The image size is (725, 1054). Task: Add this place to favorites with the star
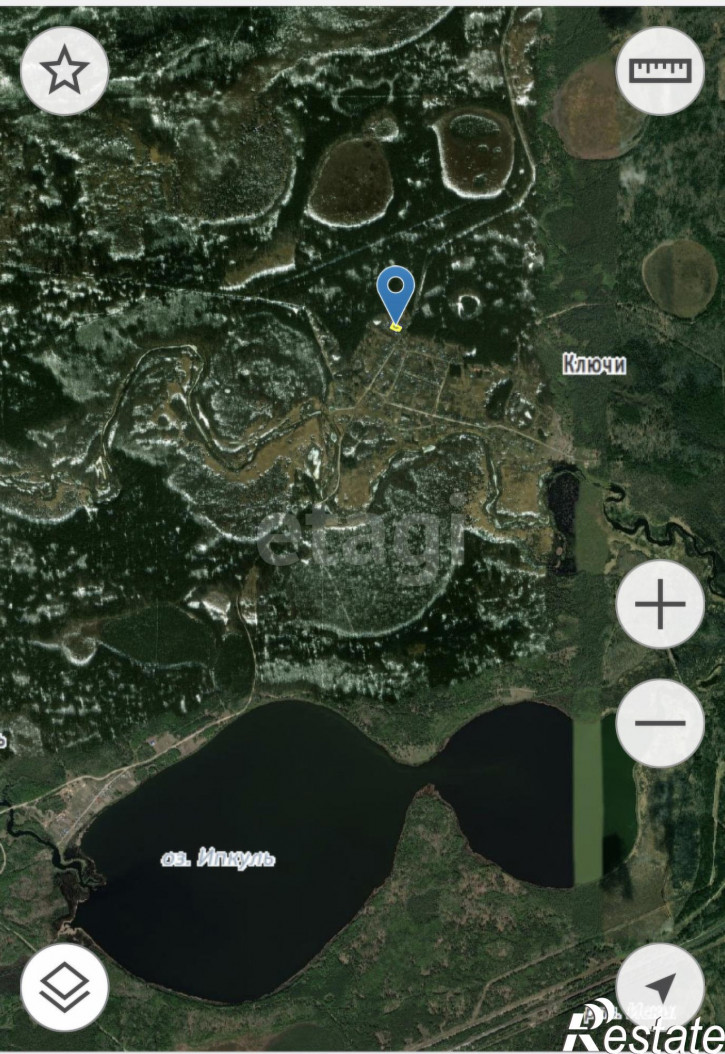point(65,70)
